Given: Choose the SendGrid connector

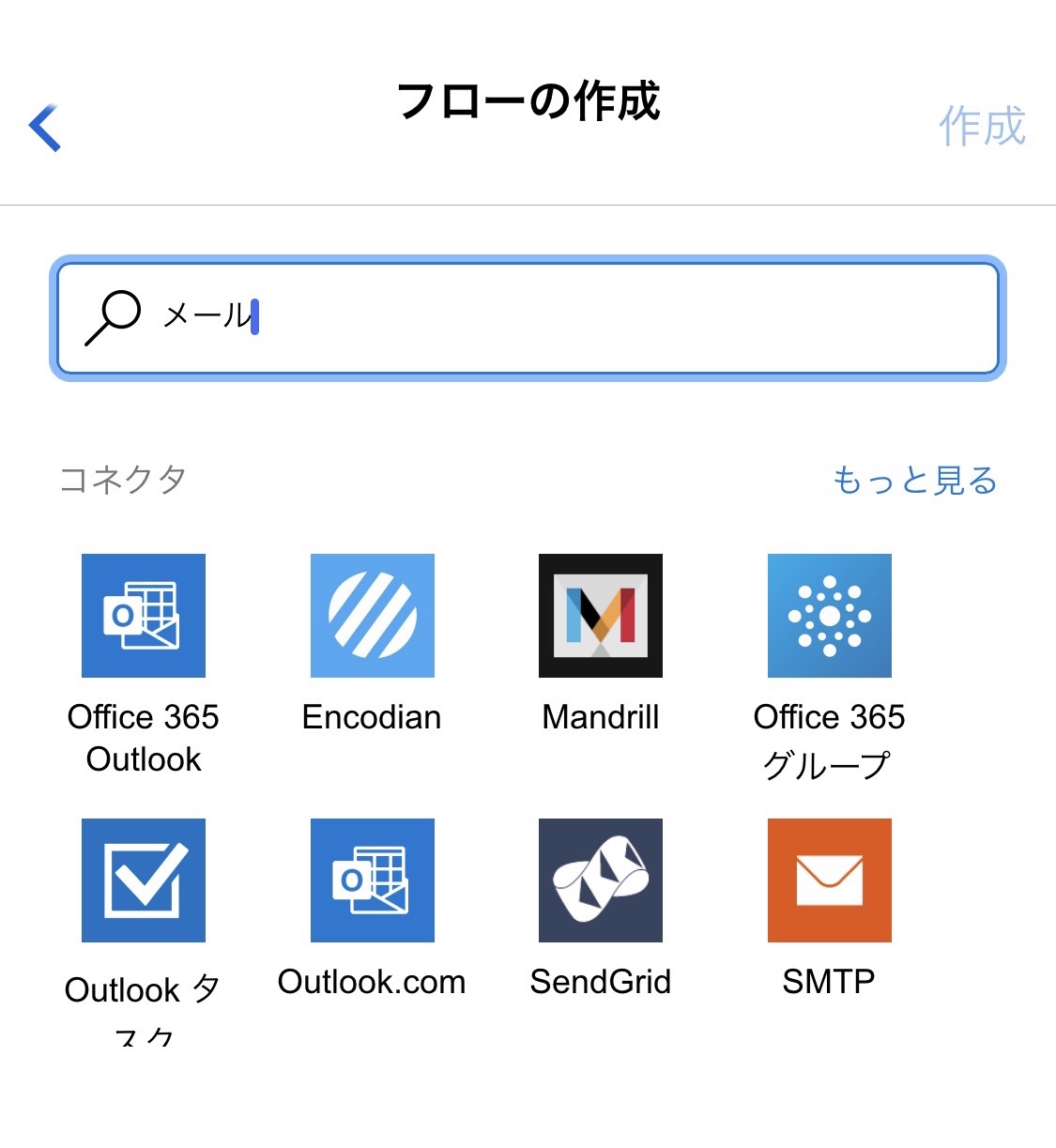Looking at the screenshot, I should 601,881.
